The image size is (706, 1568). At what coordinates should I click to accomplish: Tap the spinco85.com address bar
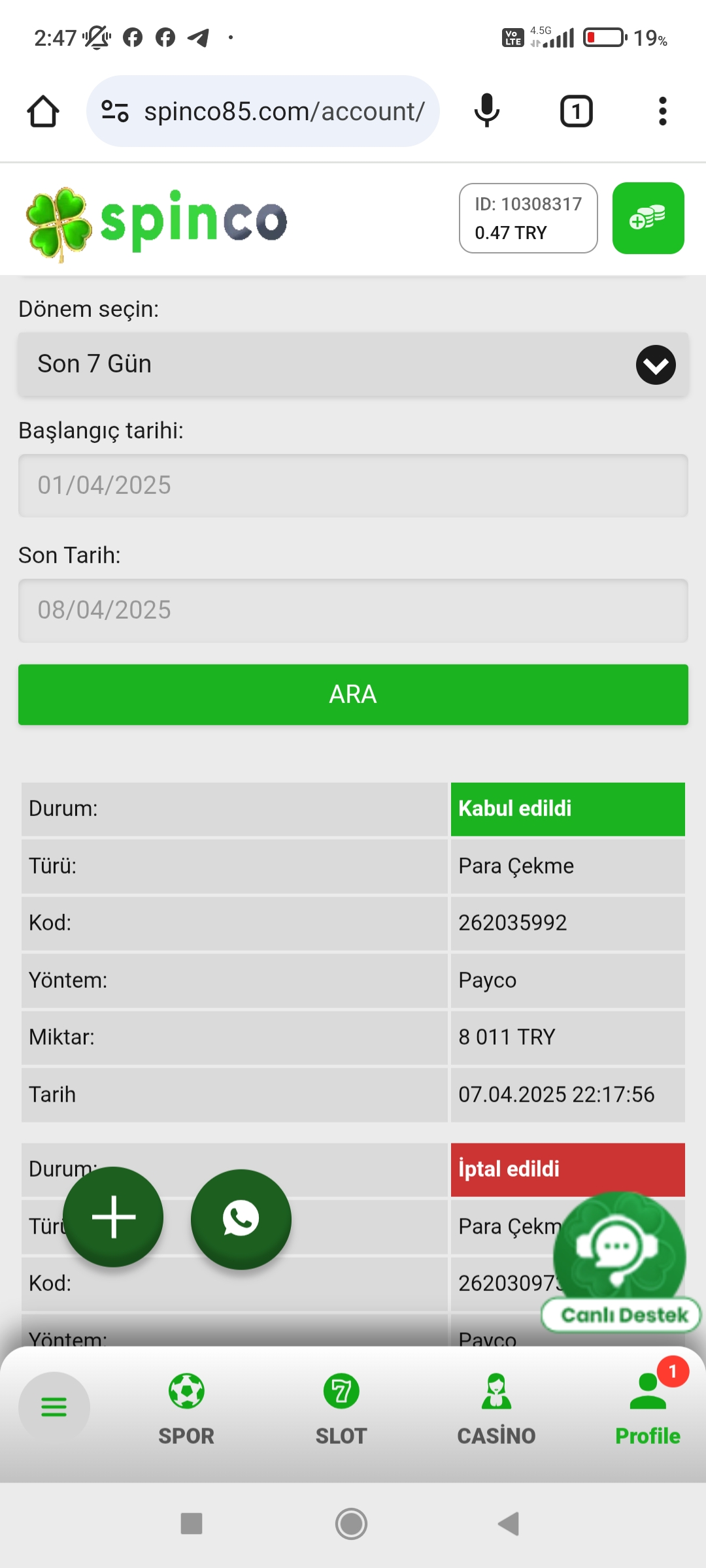tap(275, 111)
